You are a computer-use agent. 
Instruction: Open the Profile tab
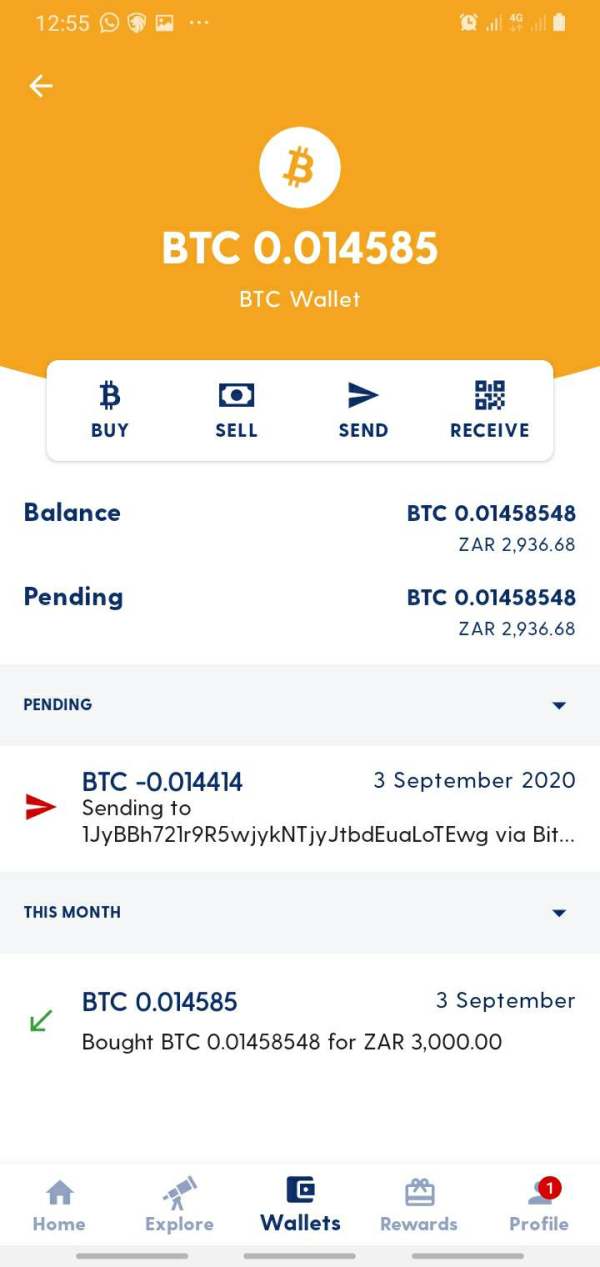tap(539, 1206)
